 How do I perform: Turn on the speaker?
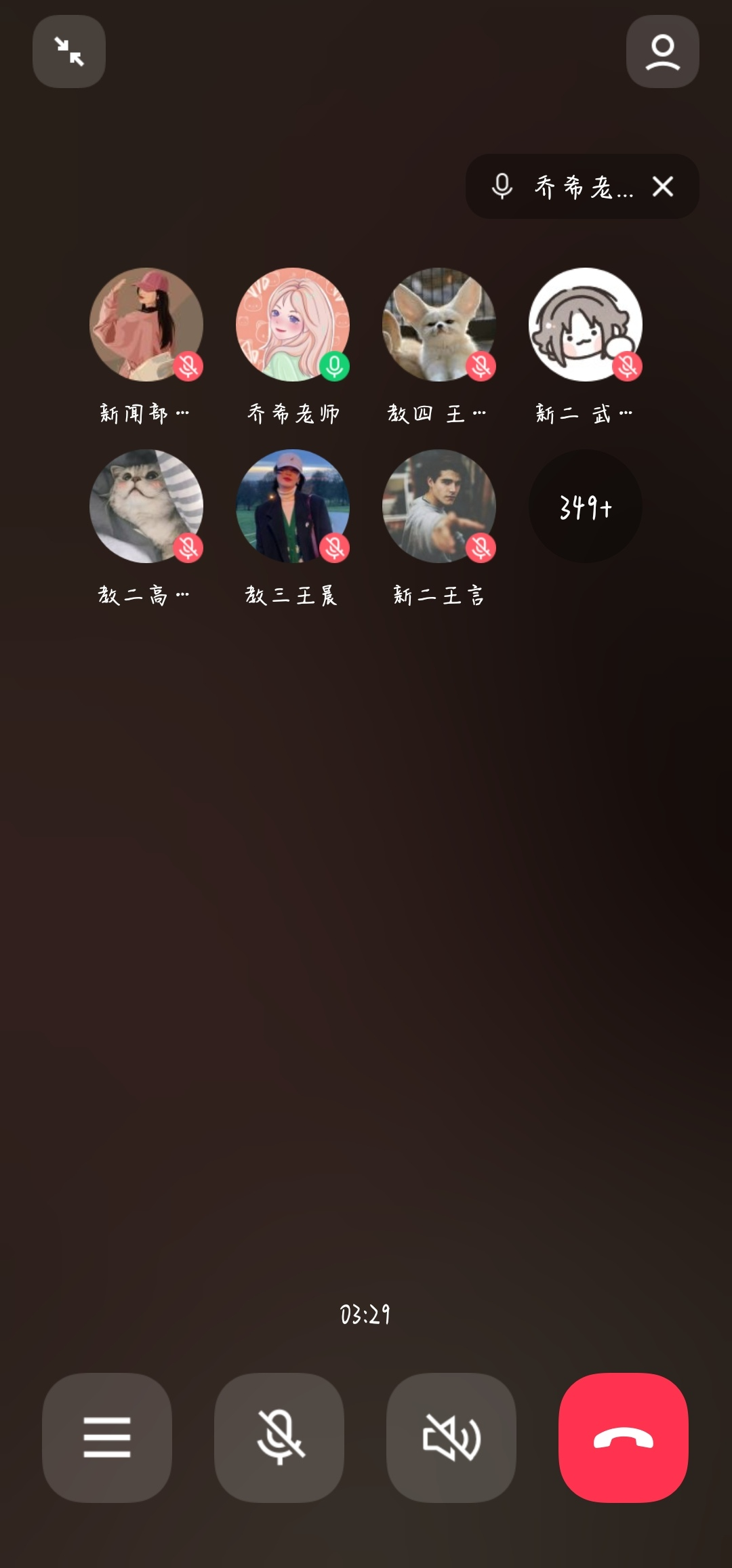point(451,1437)
